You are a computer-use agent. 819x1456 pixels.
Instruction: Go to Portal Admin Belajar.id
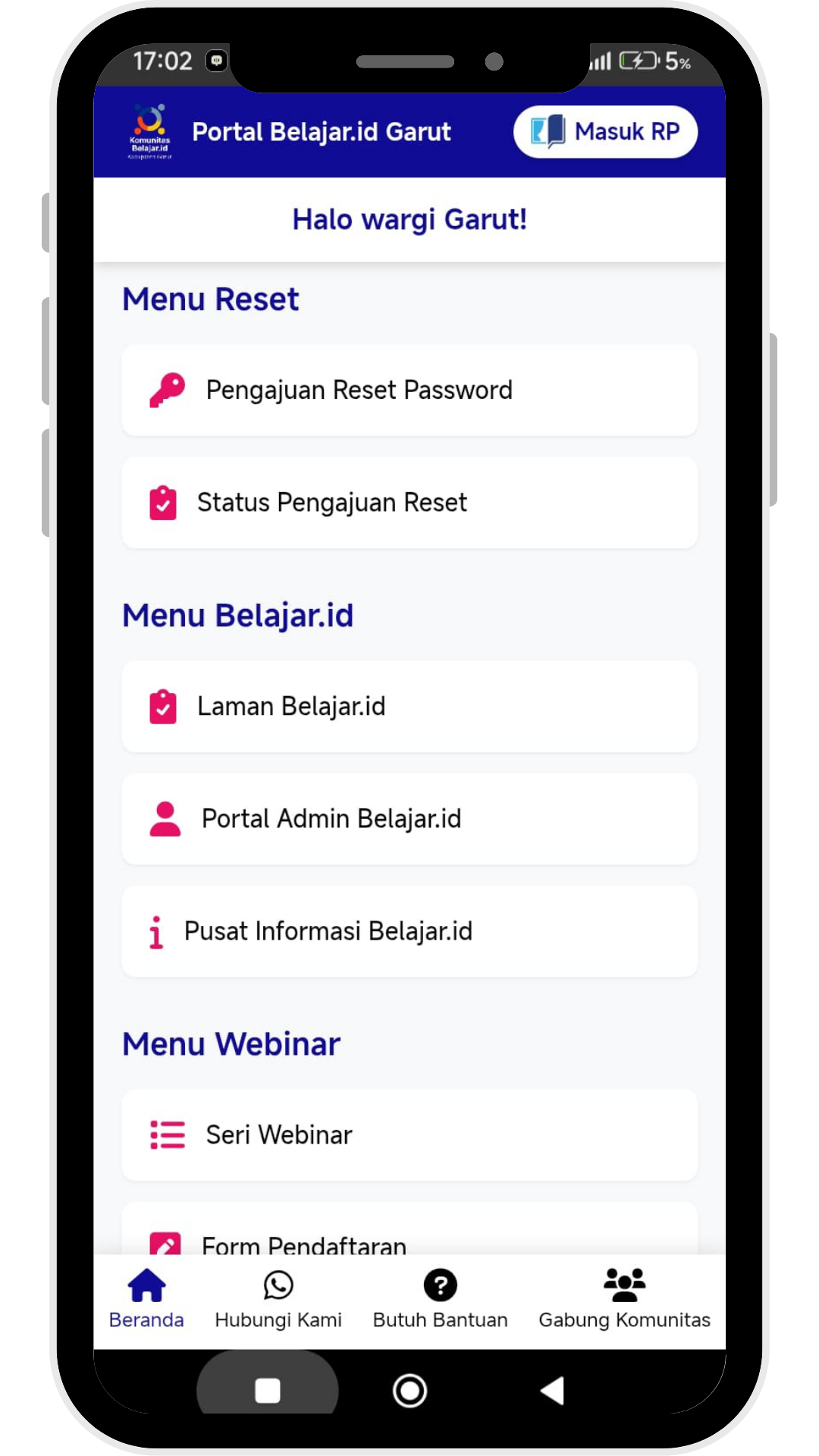coord(409,819)
